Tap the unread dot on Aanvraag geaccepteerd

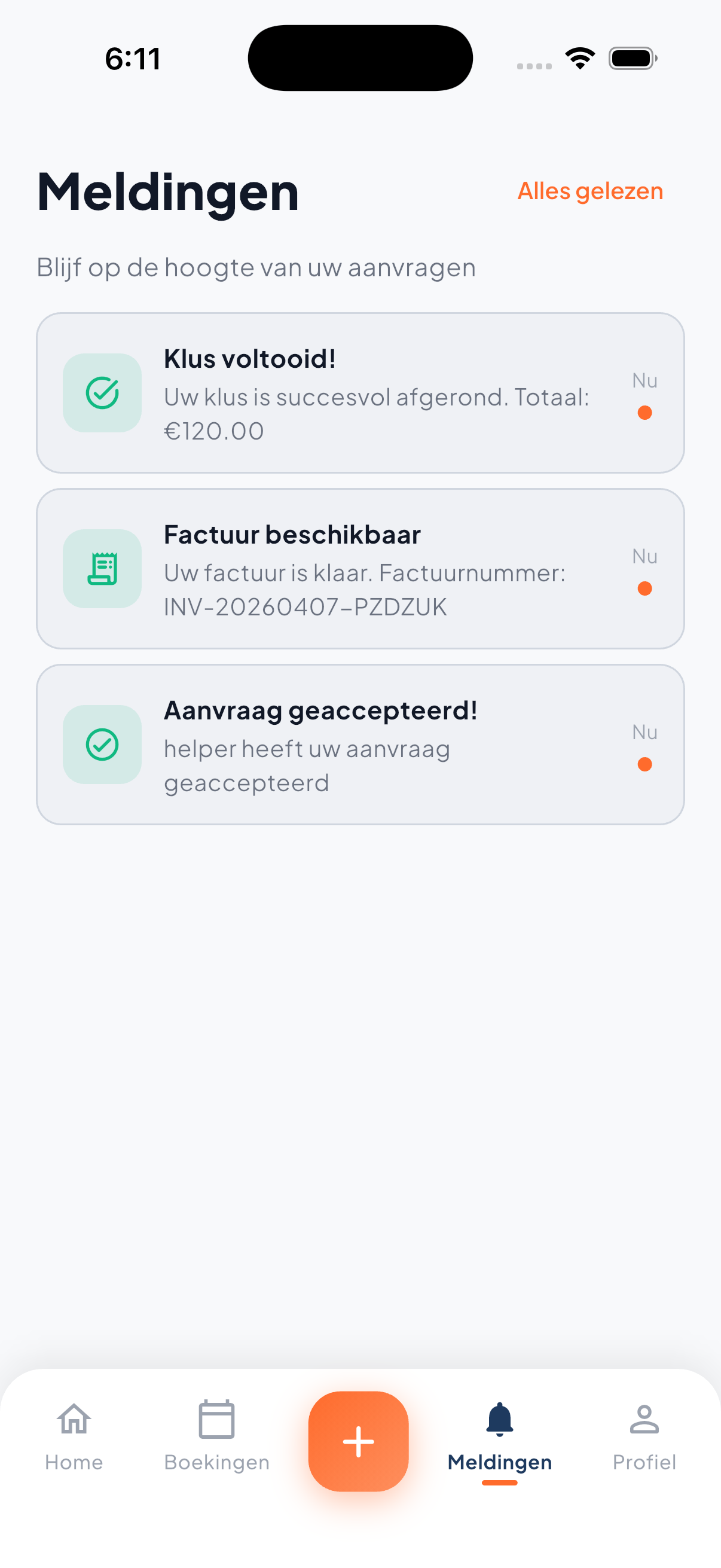[644, 764]
